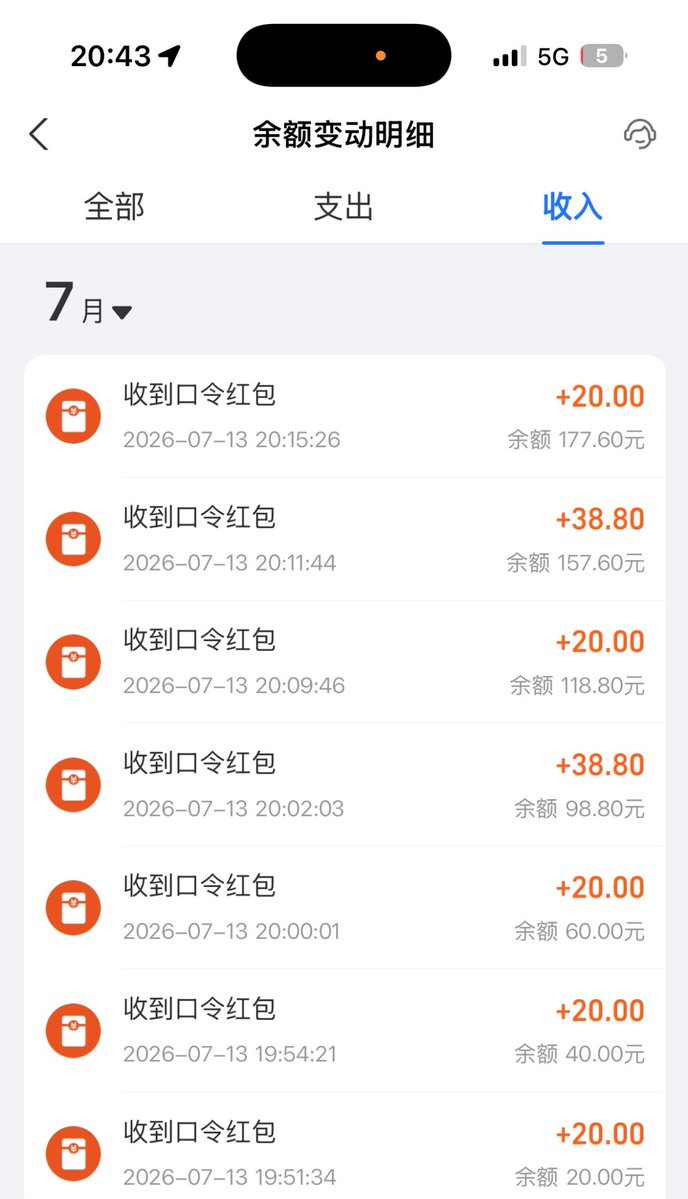Open the customer service headset icon
This screenshot has width=688, height=1199.
pyautogui.click(x=640, y=134)
